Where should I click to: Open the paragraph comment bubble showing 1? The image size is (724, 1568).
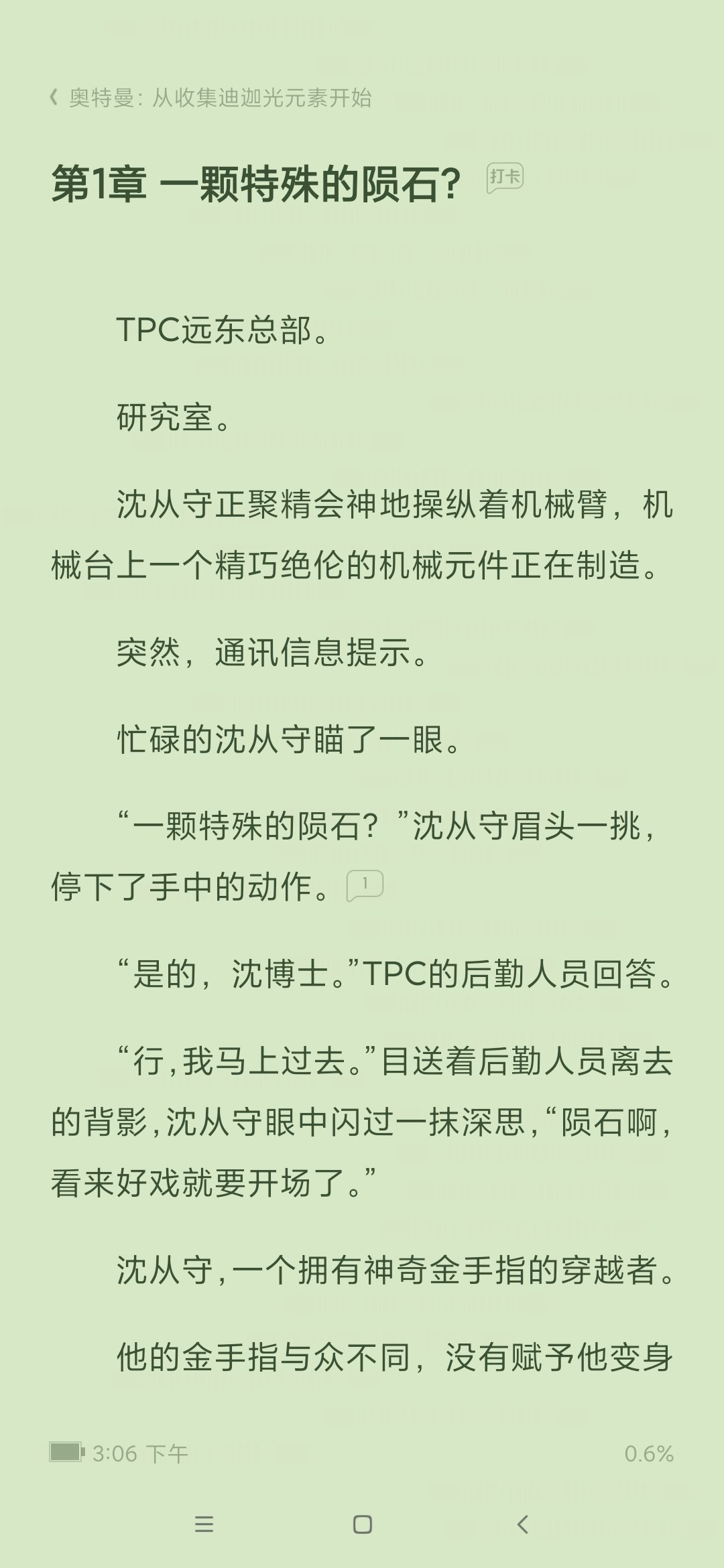(365, 885)
